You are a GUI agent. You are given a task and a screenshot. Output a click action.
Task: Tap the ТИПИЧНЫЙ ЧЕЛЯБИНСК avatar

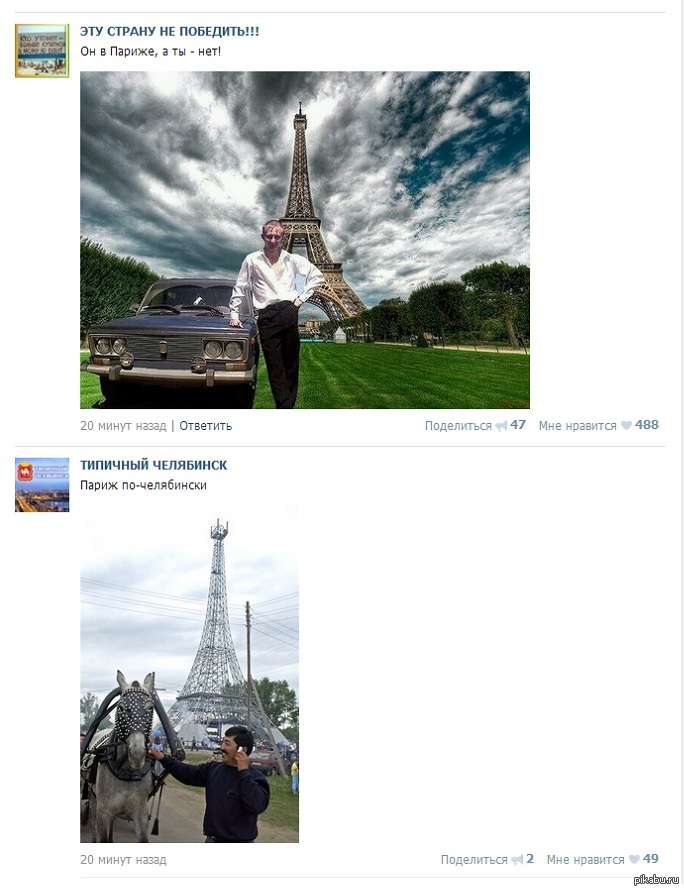click(42, 485)
